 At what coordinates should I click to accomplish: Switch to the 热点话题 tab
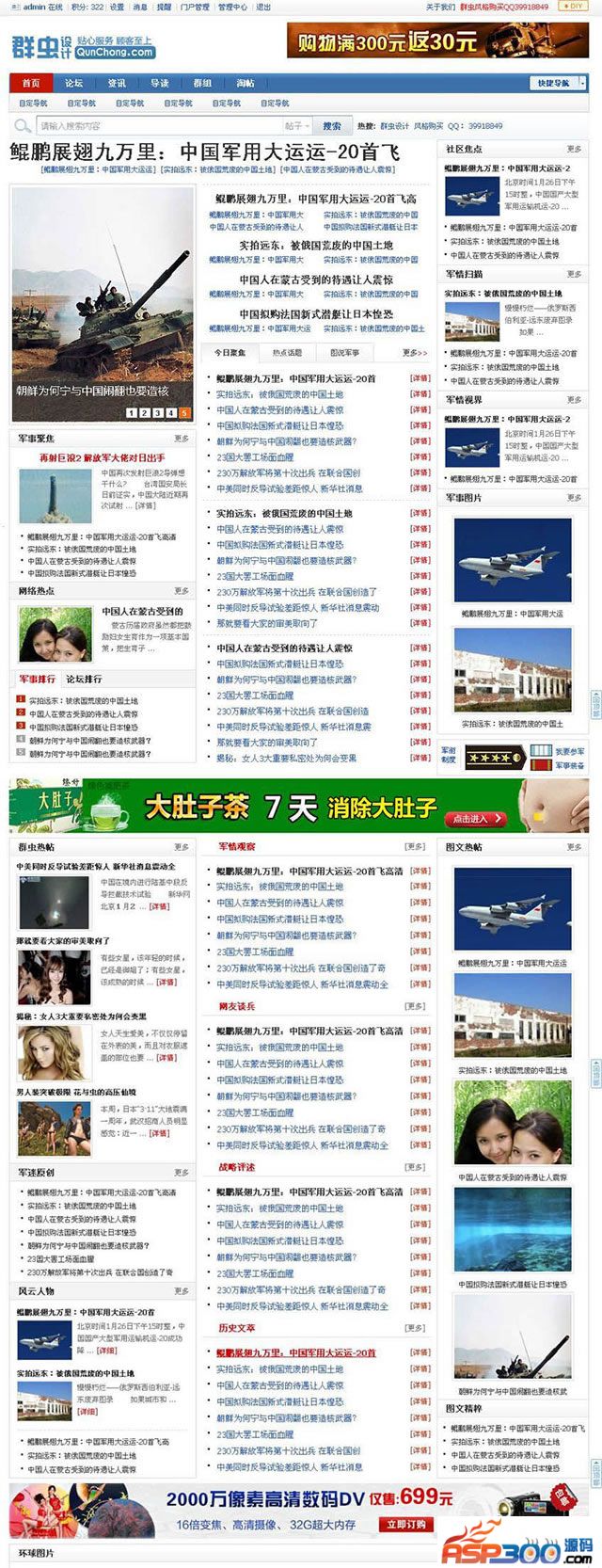287,353
